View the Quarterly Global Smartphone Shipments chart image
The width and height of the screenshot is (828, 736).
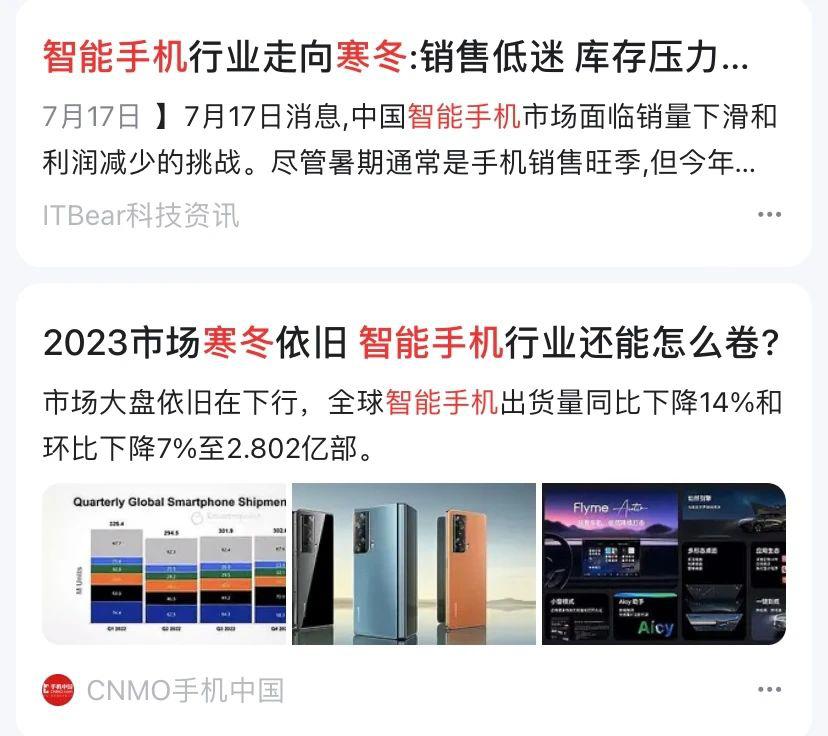[x=164, y=564]
